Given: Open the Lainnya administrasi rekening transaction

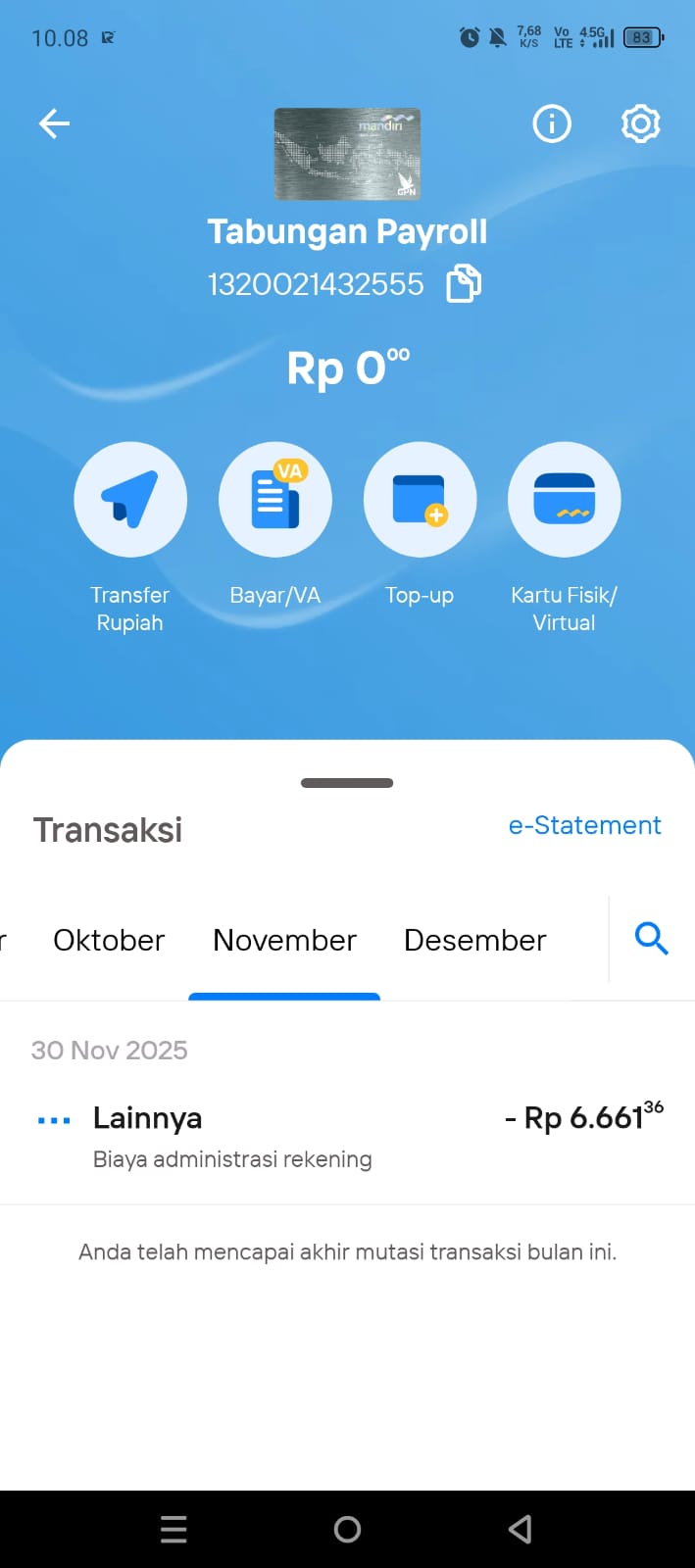Looking at the screenshot, I should [x=347, y=1136].
